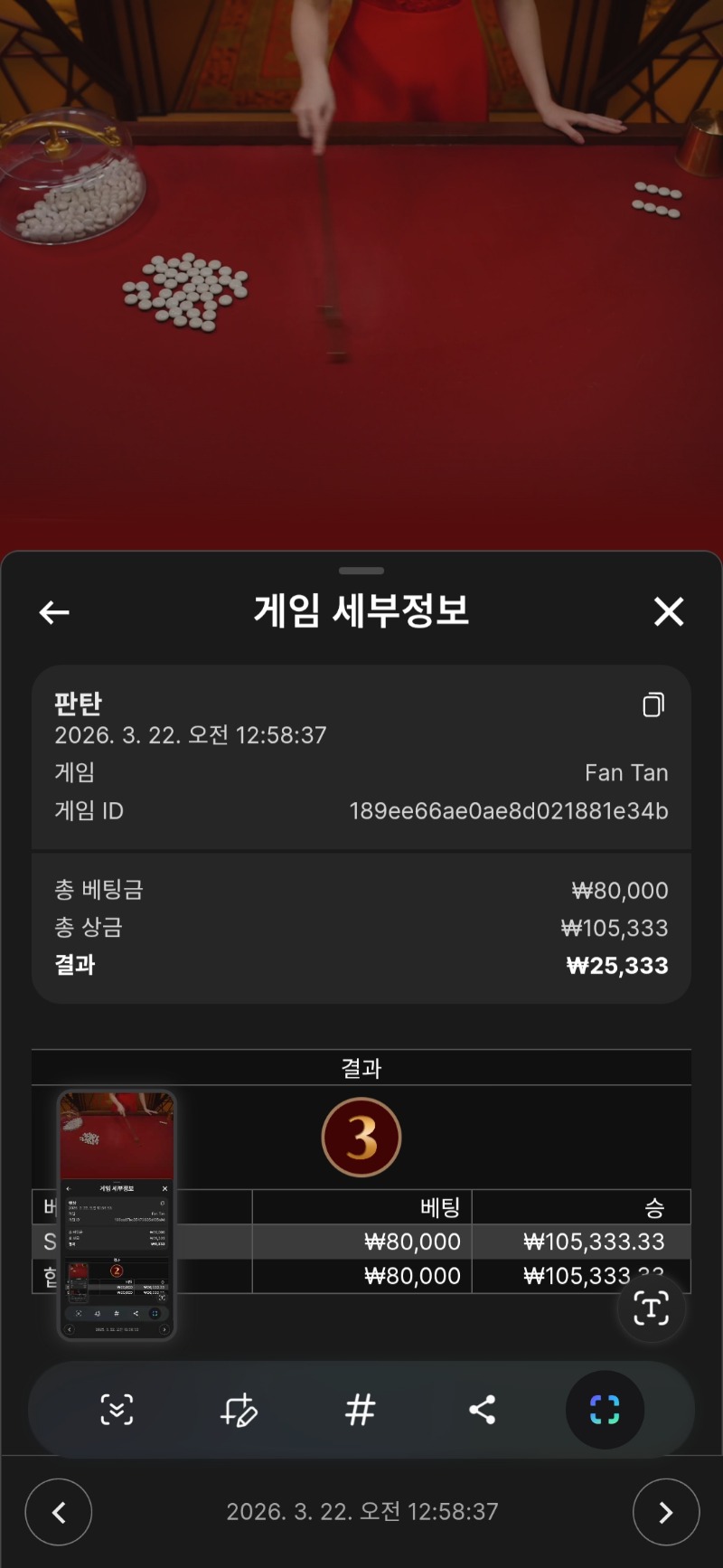Screen dimensions: 723x1568
Task: Edit the captured screenshot
Action: (x=239, y=1410)
